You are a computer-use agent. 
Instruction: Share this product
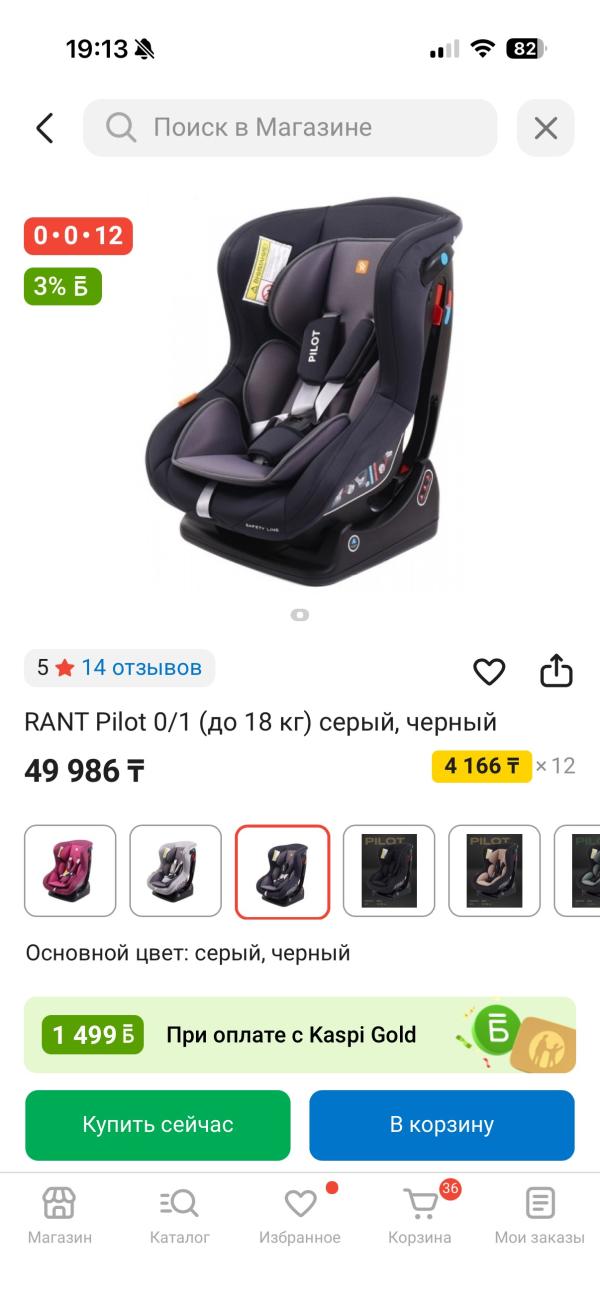(x=556, y=671)
